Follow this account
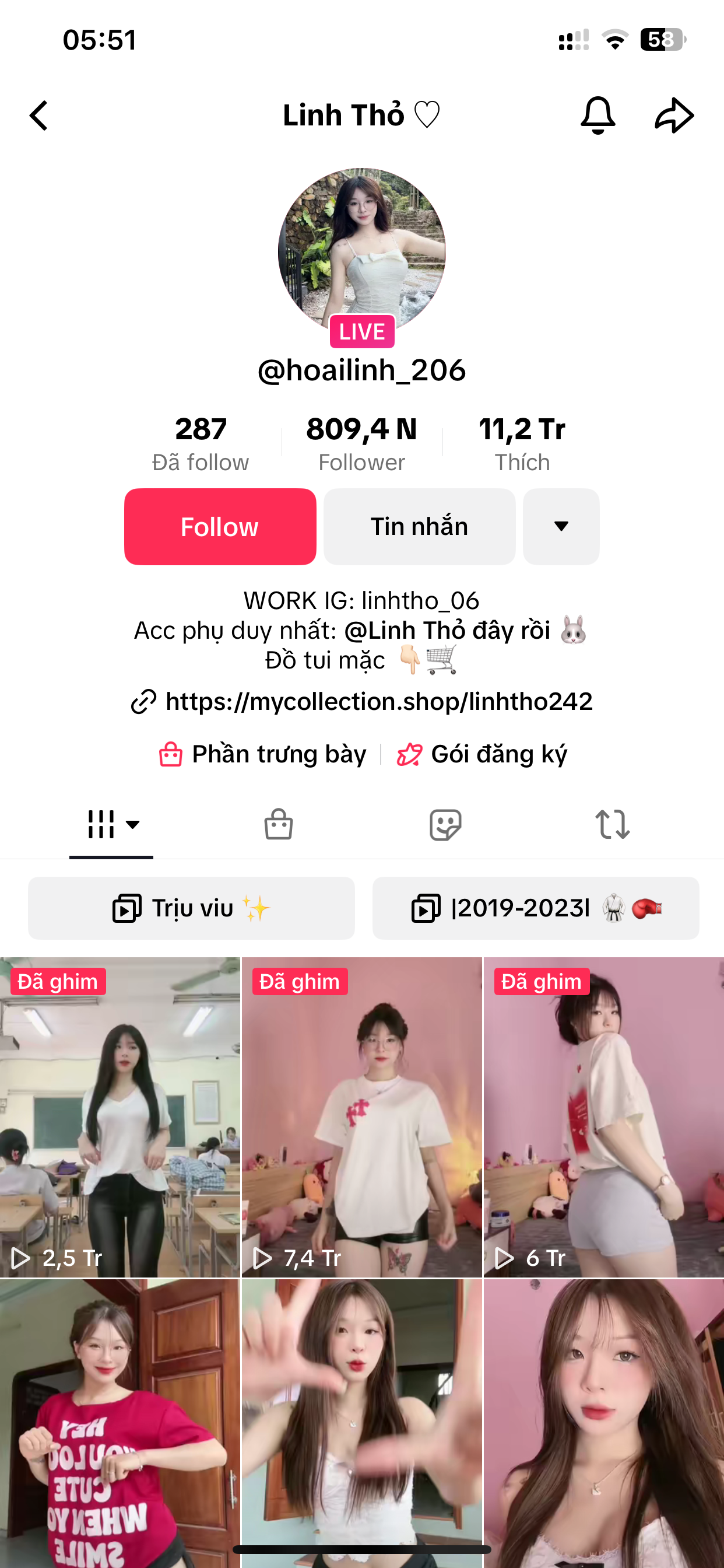Image resolution: width=724 pixels, height=1568 pixels. tap(220, 527)
